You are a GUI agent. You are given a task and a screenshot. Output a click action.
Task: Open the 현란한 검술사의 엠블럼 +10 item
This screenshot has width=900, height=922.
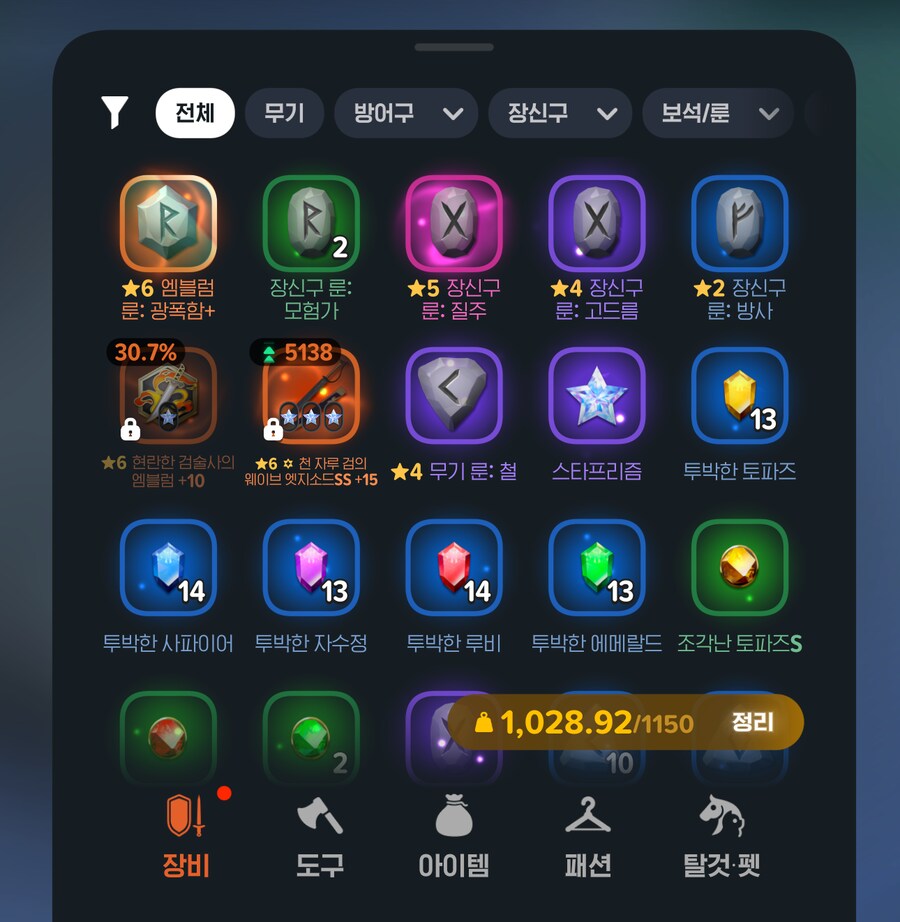pos(168,396)
